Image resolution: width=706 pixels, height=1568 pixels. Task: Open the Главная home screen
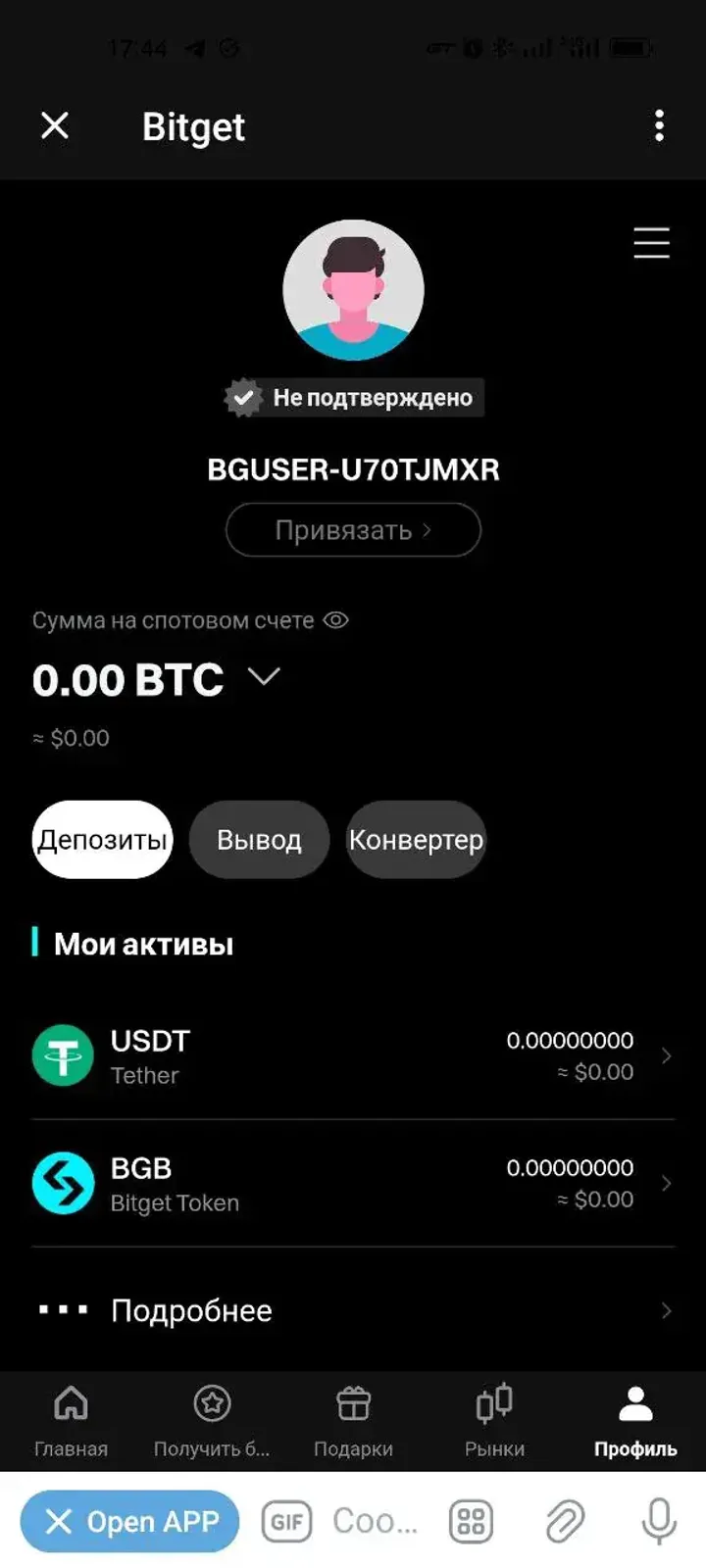coord(72,1416)
